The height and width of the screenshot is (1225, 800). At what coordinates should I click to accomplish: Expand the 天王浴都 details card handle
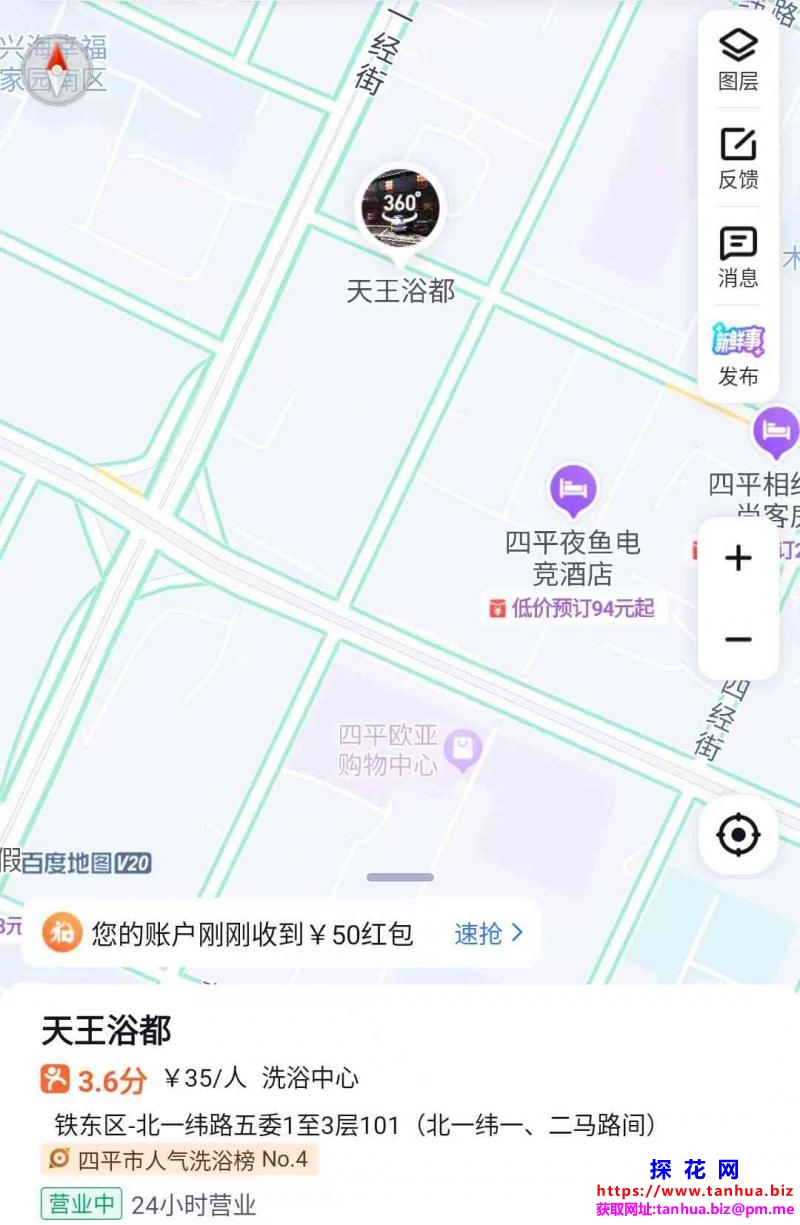(400, 877)
